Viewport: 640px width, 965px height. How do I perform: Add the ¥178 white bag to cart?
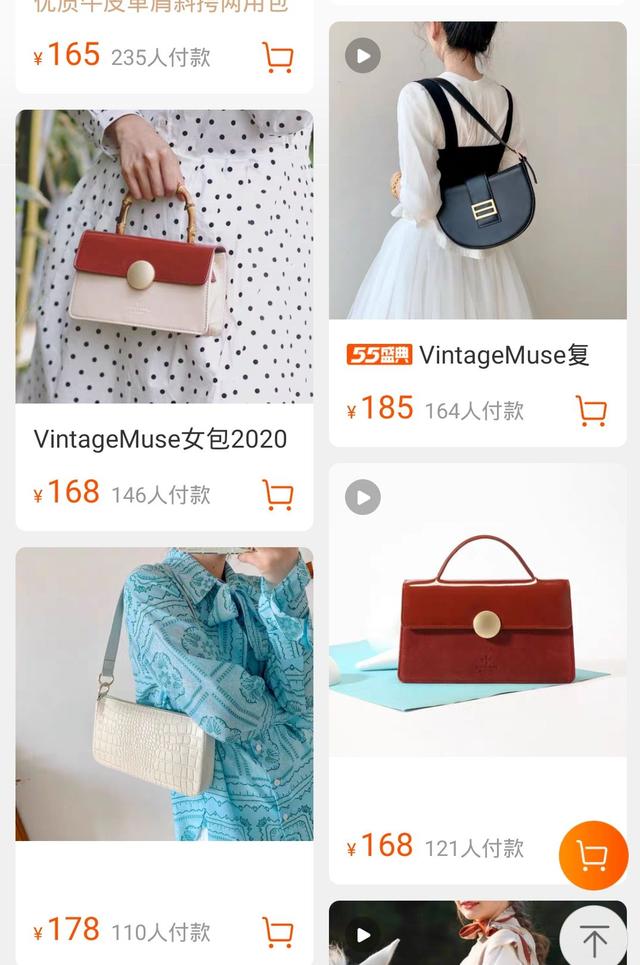278,932
